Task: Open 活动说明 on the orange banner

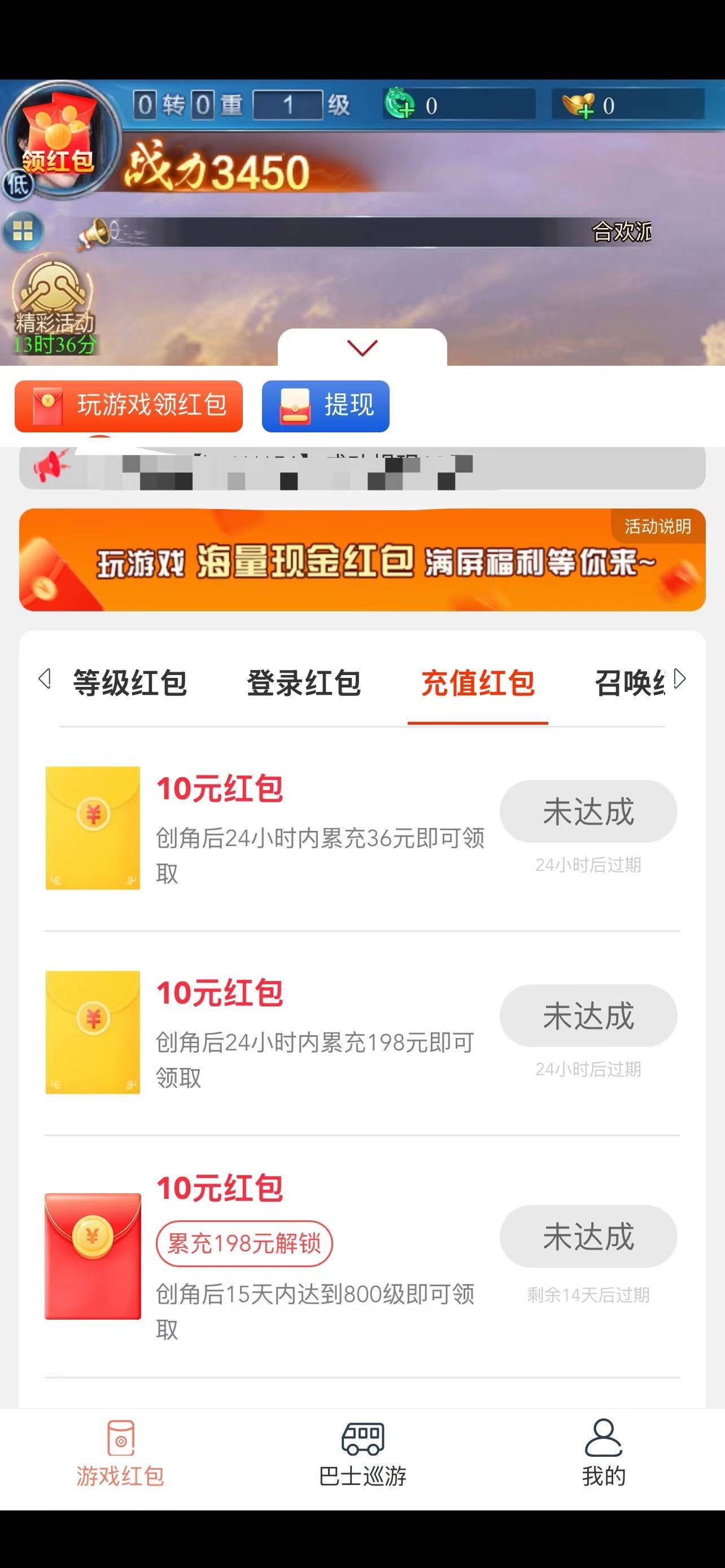Action: click(x=657, y=527)
